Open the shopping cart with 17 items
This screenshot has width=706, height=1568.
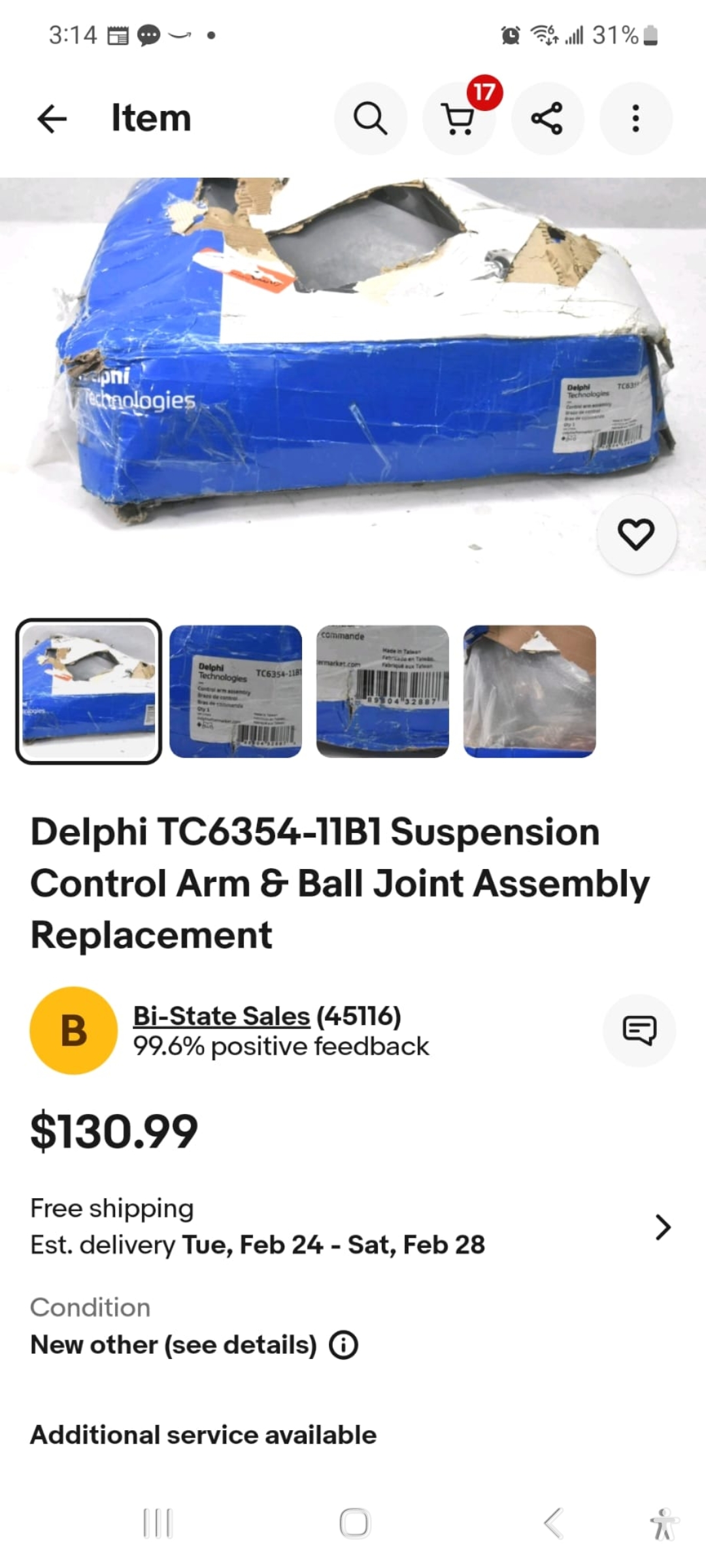459,119
